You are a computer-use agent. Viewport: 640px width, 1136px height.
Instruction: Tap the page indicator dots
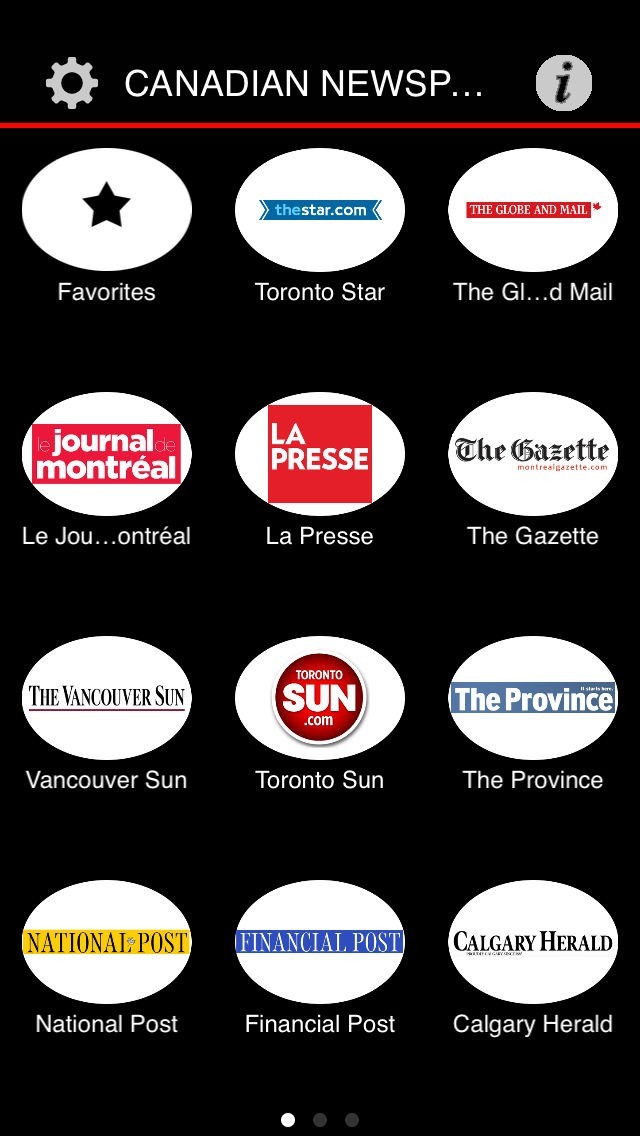(320, 1120)
